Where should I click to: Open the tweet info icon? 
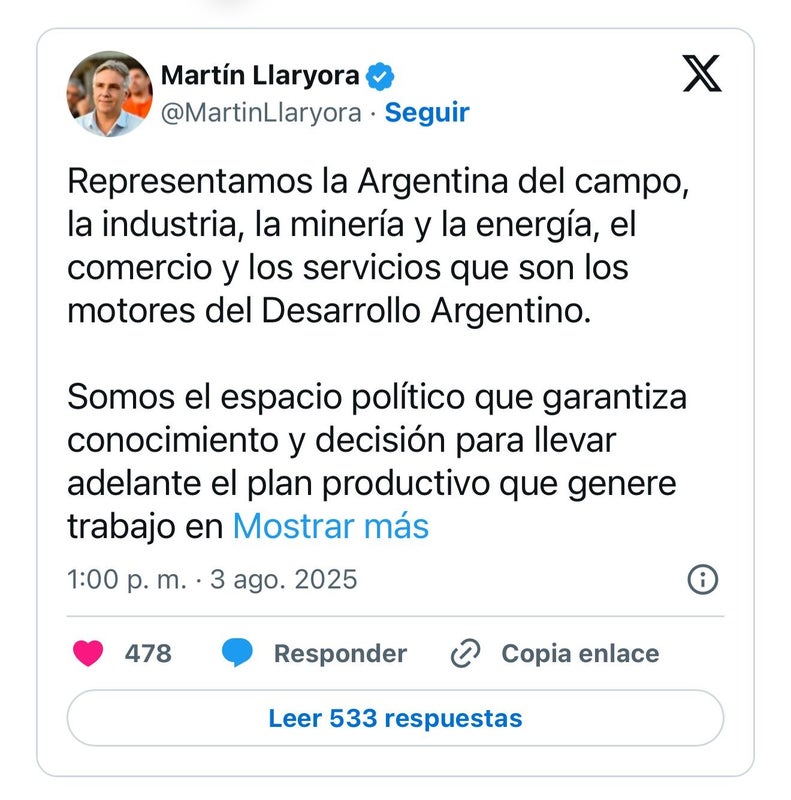click(703, 579)
